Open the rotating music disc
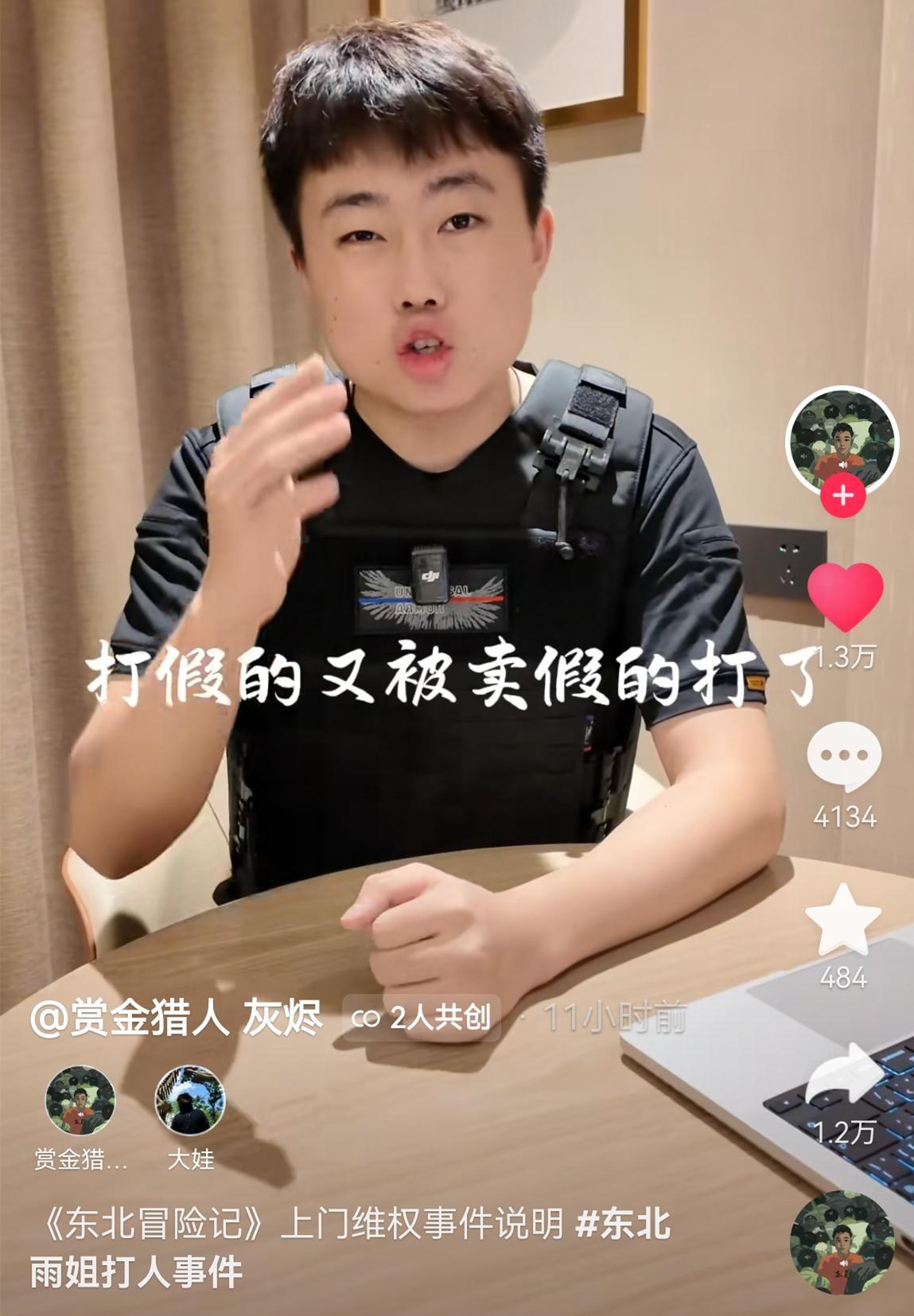914x1316 pixels. tap(842, 1244)
